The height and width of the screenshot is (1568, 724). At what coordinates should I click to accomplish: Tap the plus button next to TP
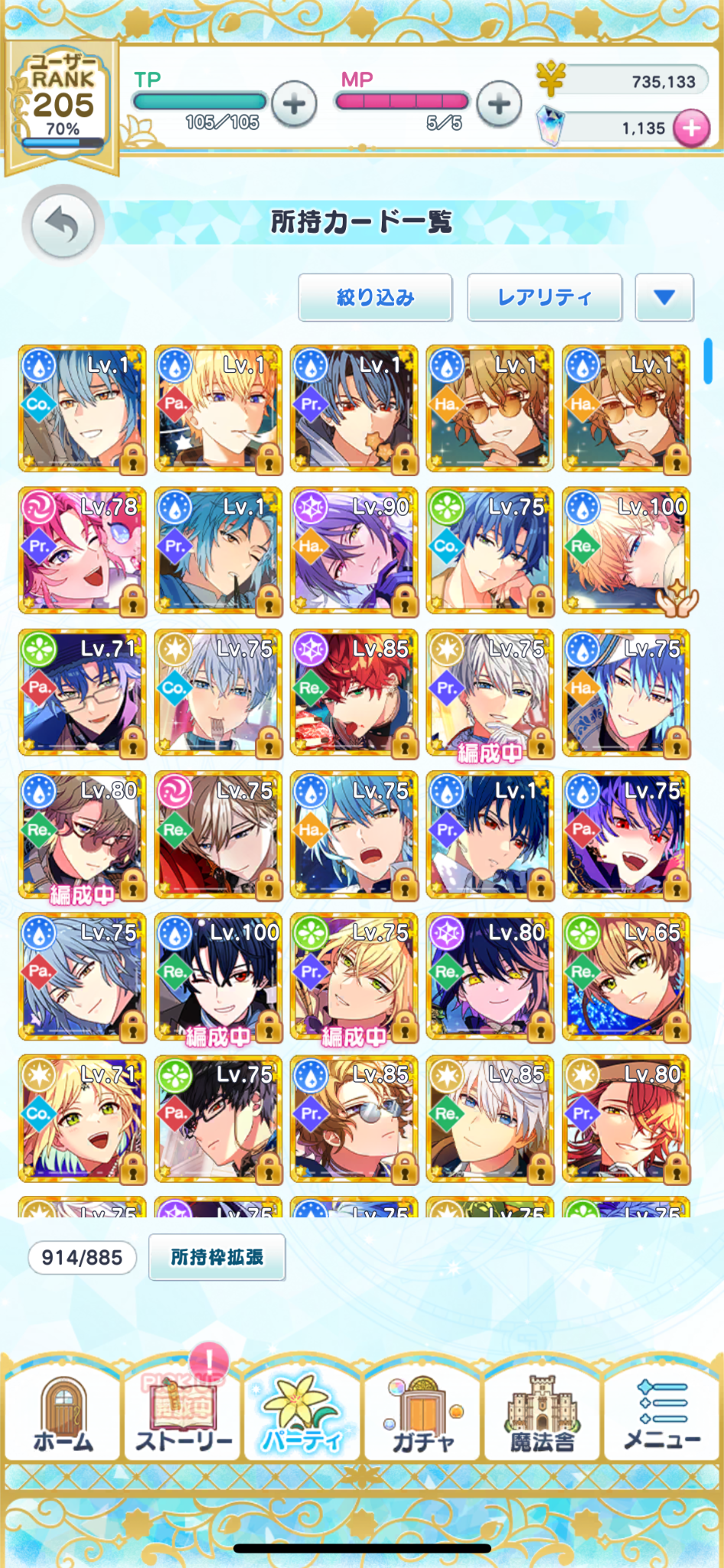[295, 104]
